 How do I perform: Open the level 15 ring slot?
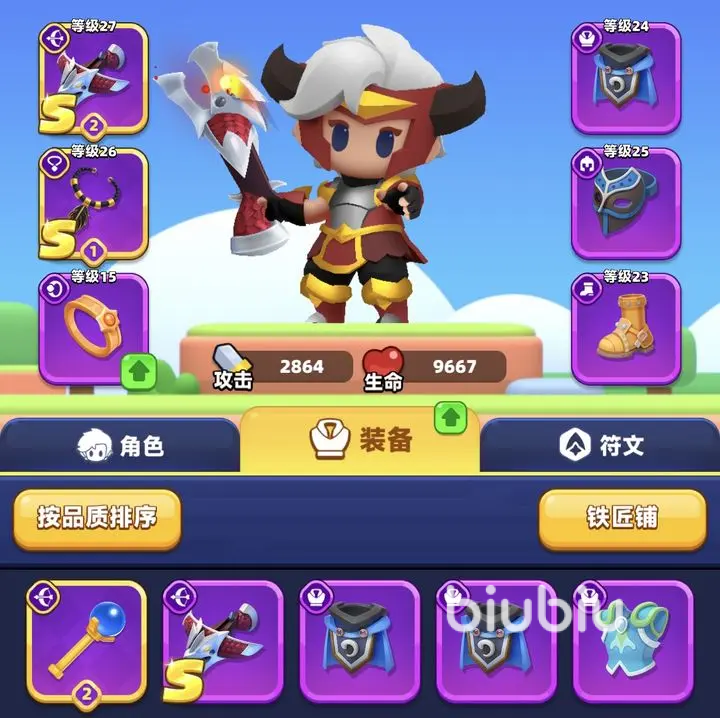[93, 328]
